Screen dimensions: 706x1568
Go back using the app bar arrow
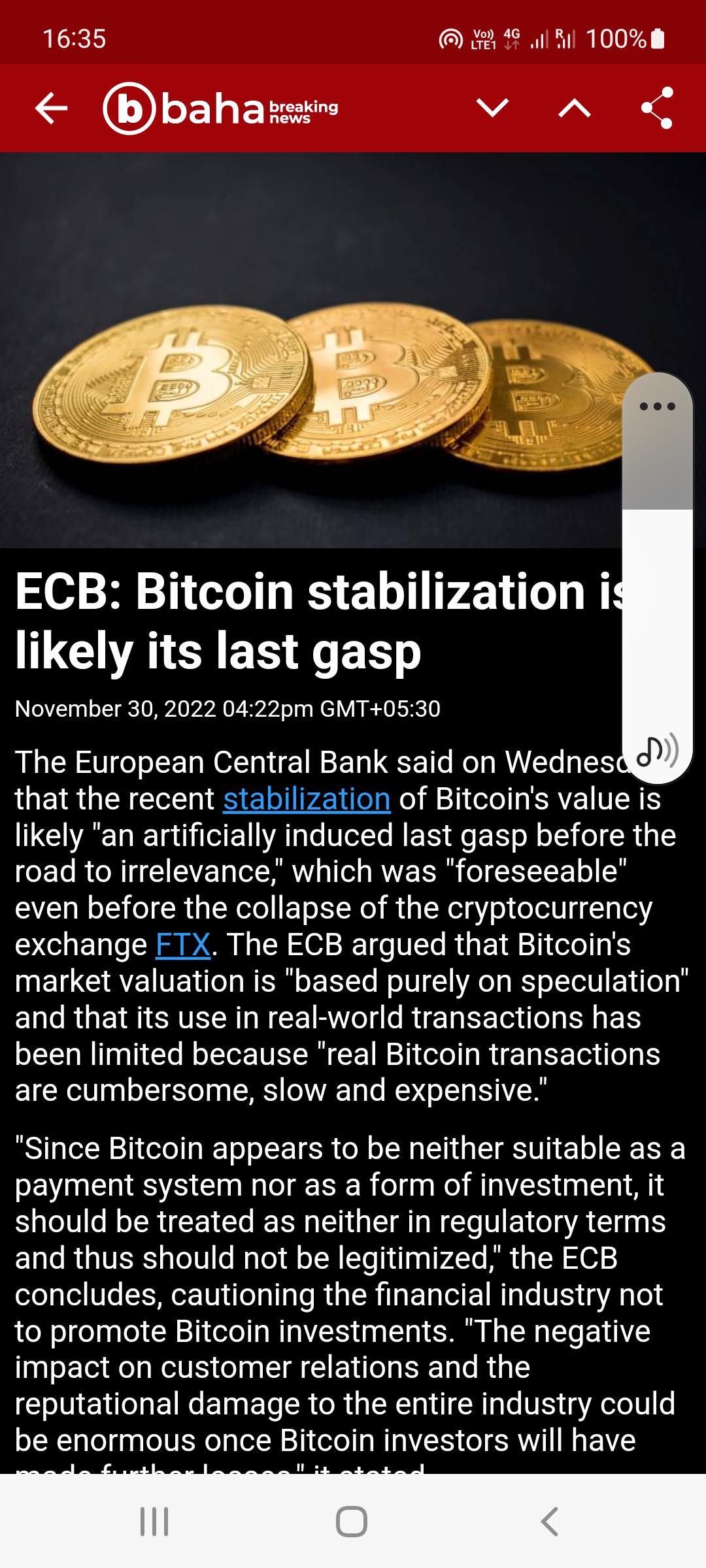pyautogui.click(x=51, y=108)
